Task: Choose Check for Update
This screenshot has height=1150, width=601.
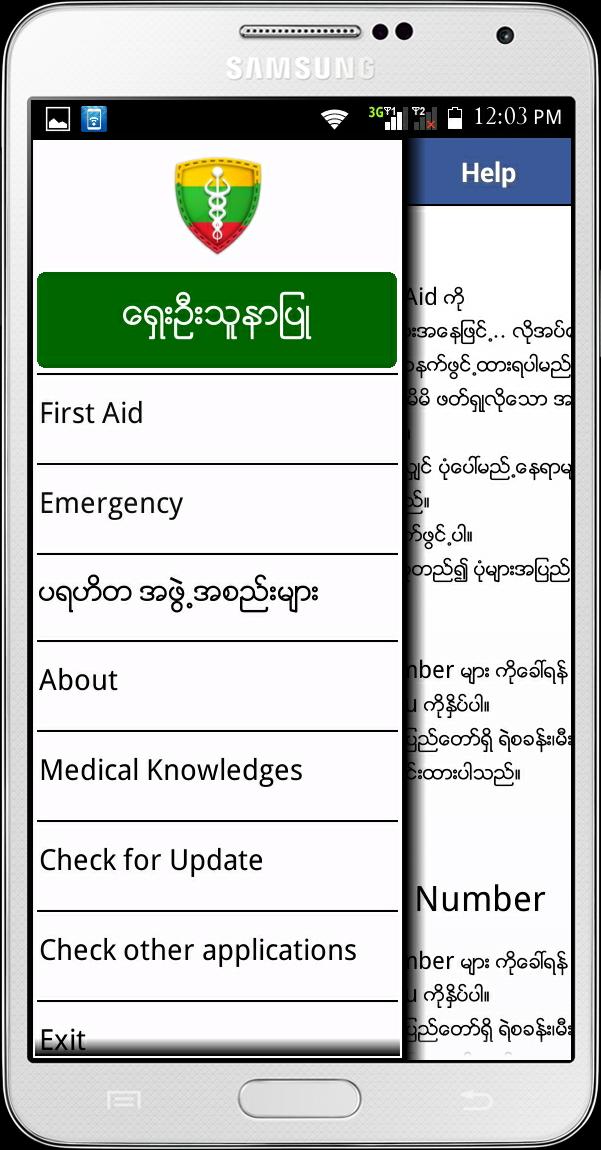Action: 217,861
